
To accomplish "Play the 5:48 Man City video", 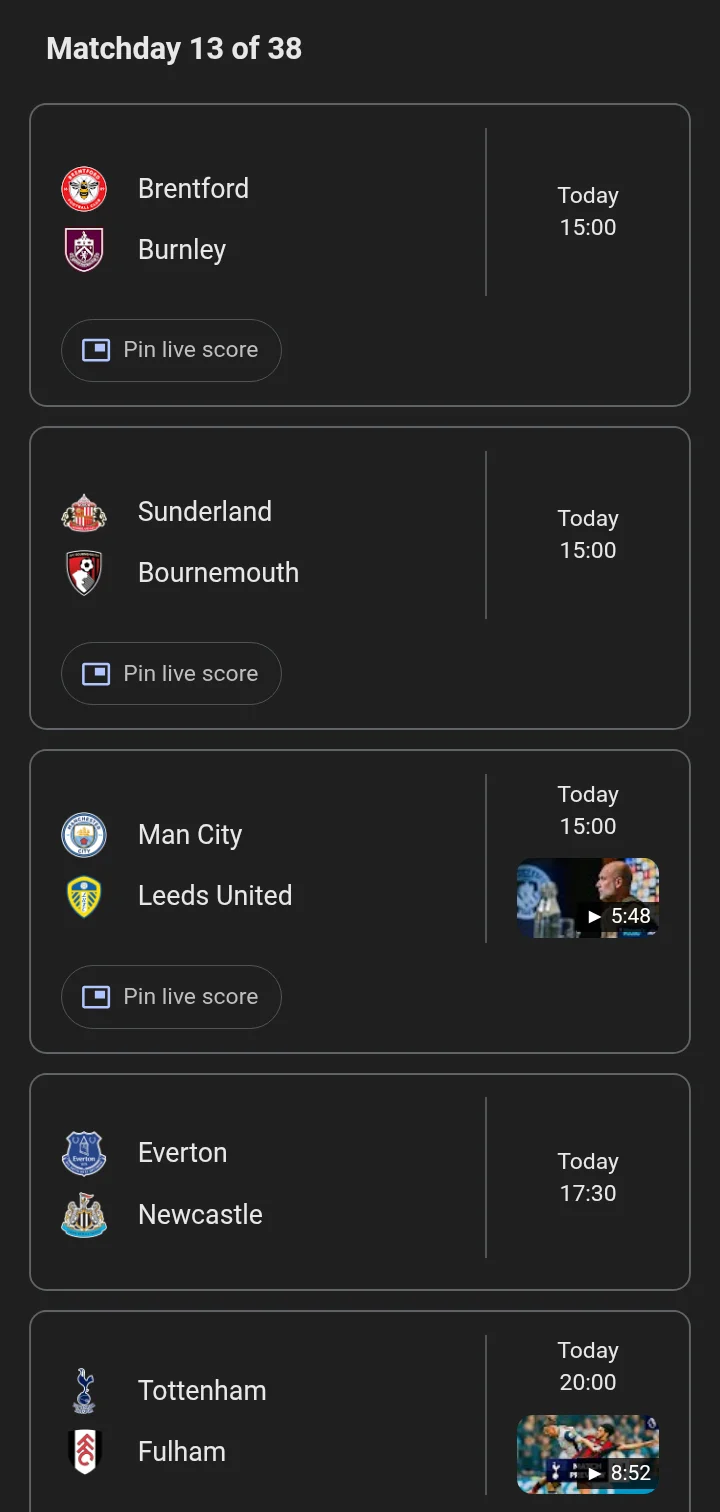I will coord(588,898).
